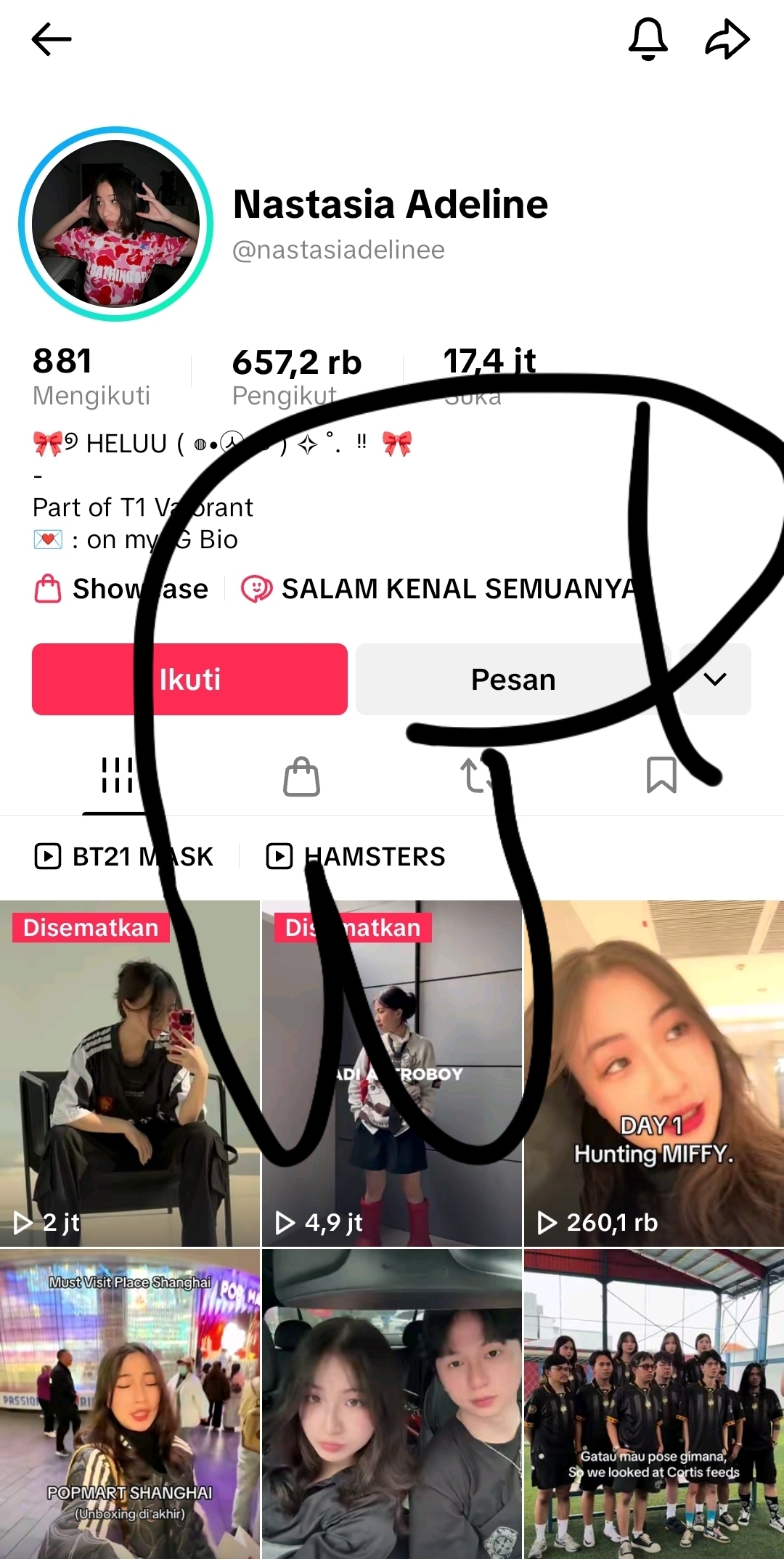This screenshot has height=1559, width=784.
Task: Play the pinned video with 2 jt views
Action: [x=129, y=1073]
